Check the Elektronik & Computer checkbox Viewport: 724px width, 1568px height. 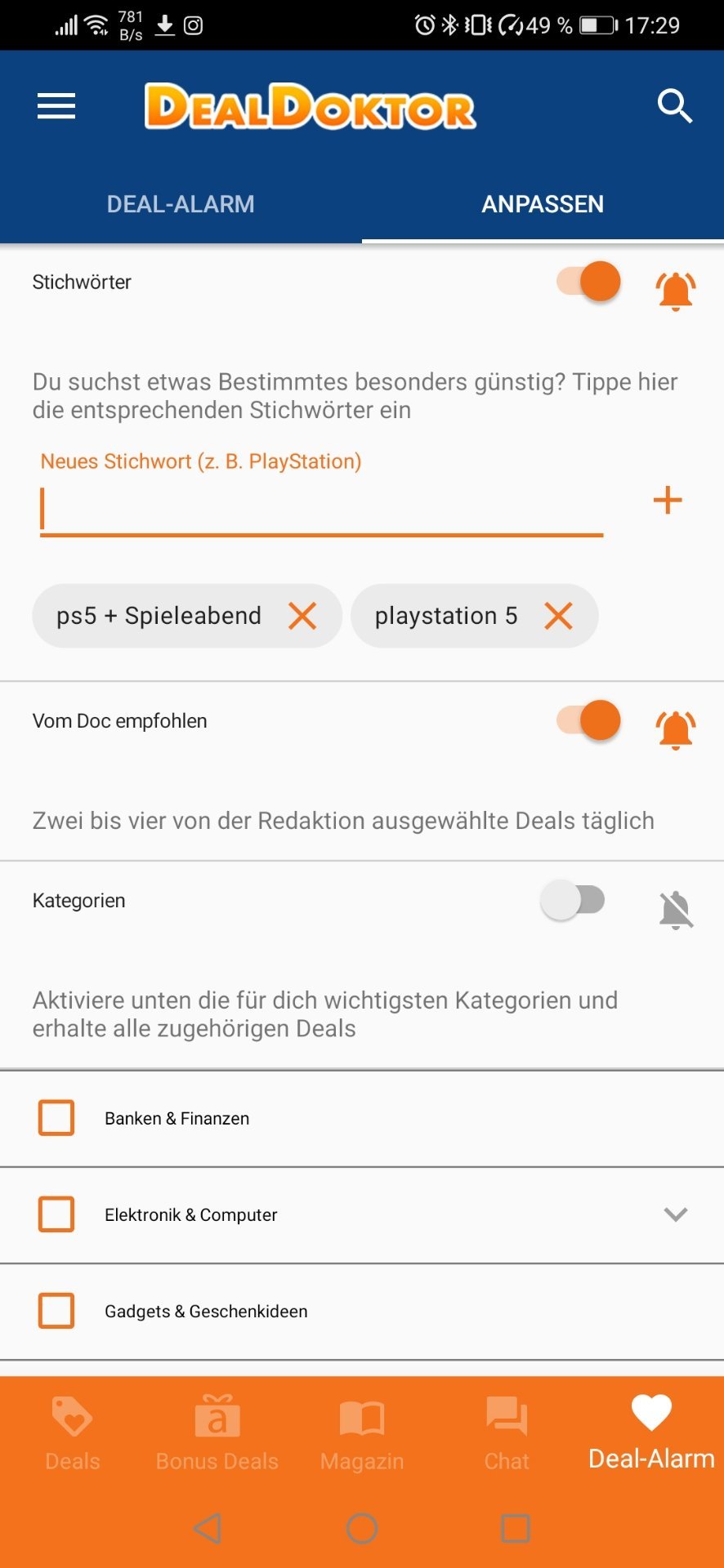(x=56, y=1214)
